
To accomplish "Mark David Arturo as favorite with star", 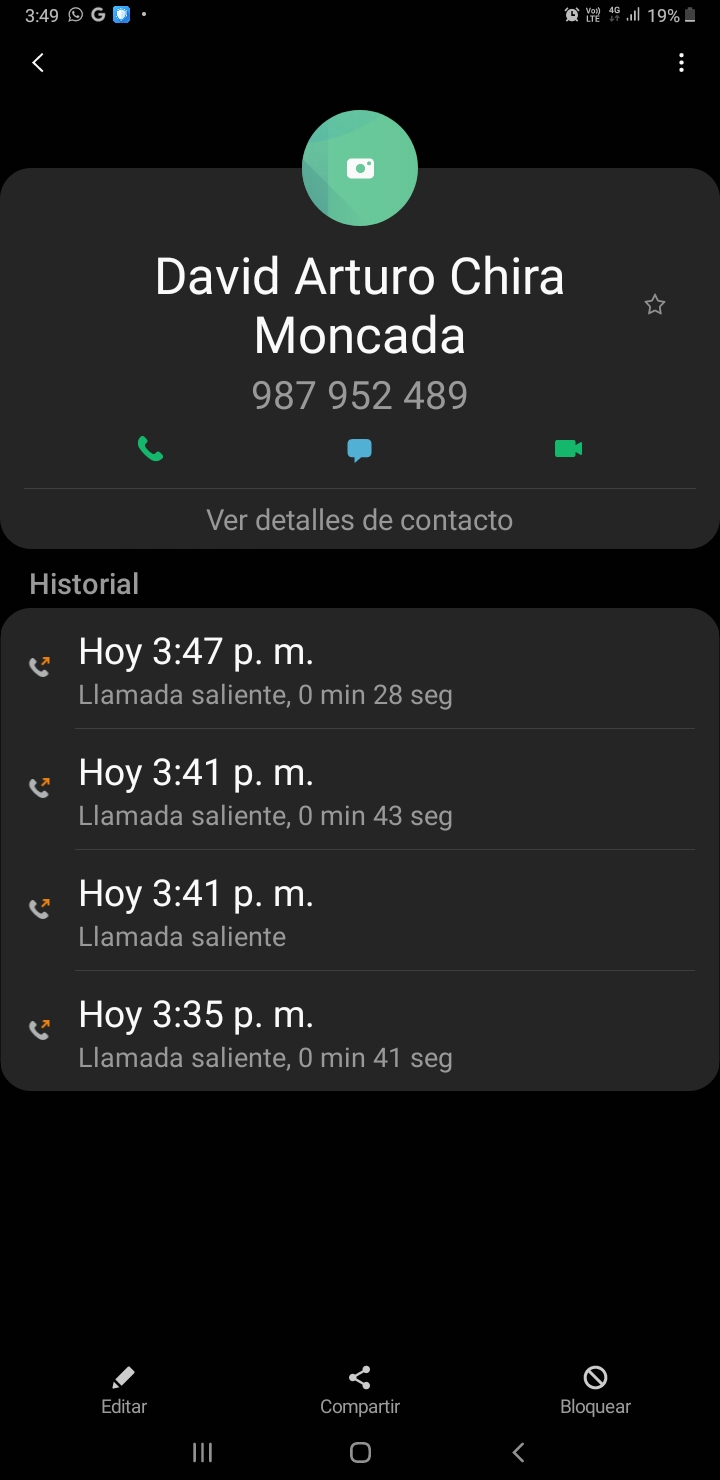I will (x=655, y=305).
